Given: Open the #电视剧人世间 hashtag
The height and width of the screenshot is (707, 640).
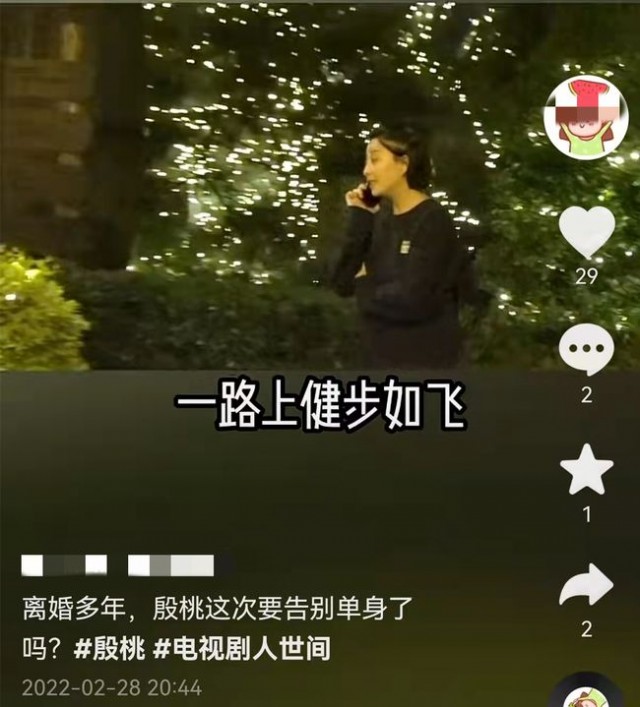Looking at the screenshot, I should tap(242, 649).
